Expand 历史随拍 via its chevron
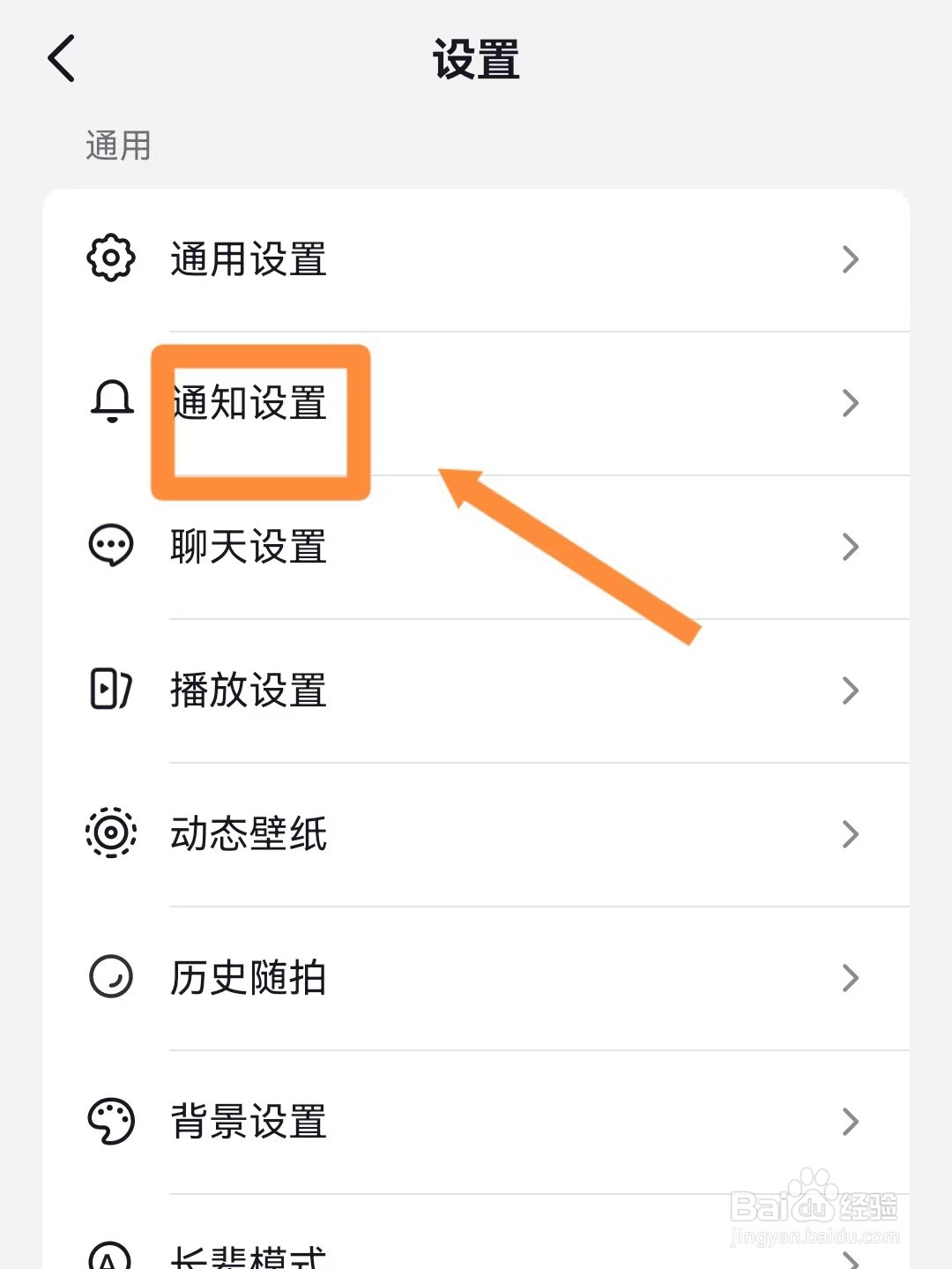Viewport: 952px width, 1269px height. click(850, 978)
